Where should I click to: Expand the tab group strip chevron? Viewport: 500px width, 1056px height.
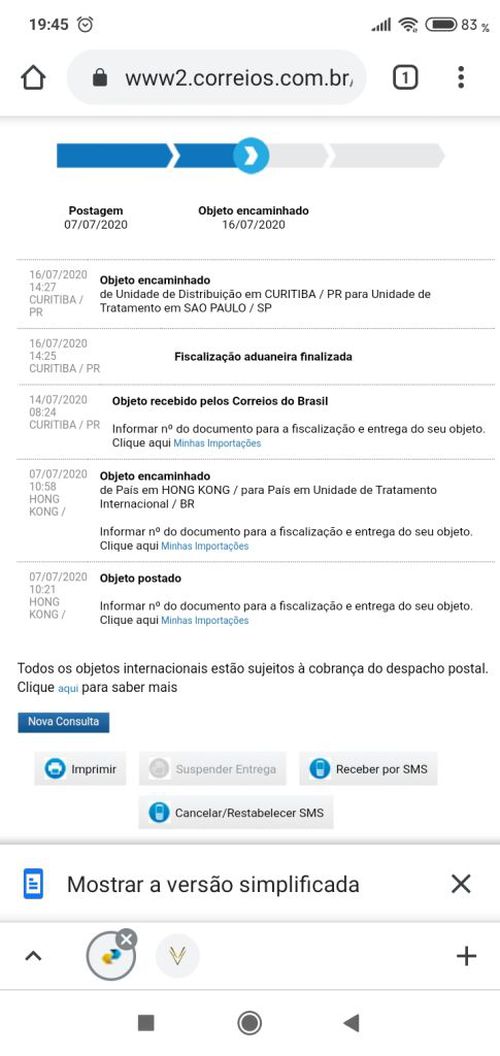point(33,956)
